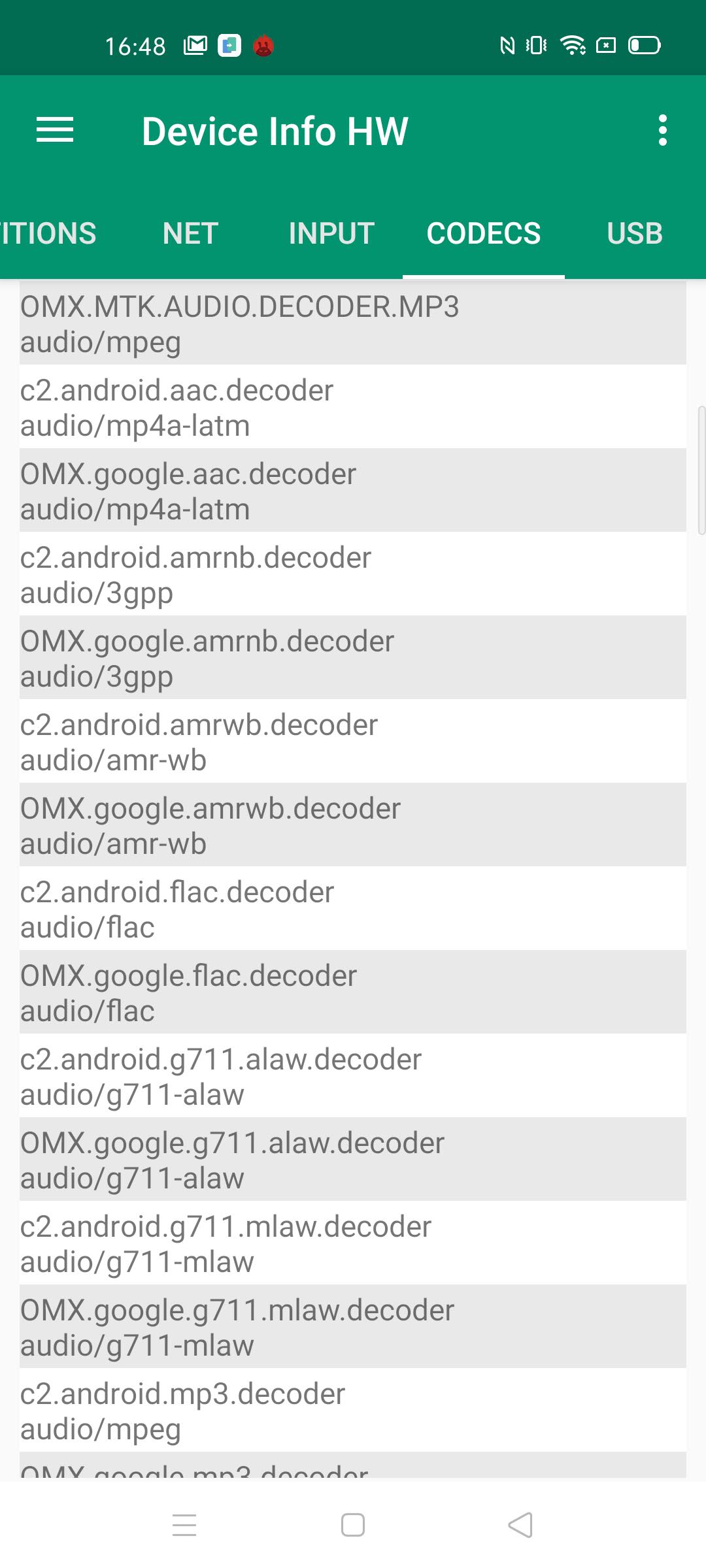Go to the USB tab
Image resolution: width=706 pixels, height=1568 pixels.
[x=634, y=233]
